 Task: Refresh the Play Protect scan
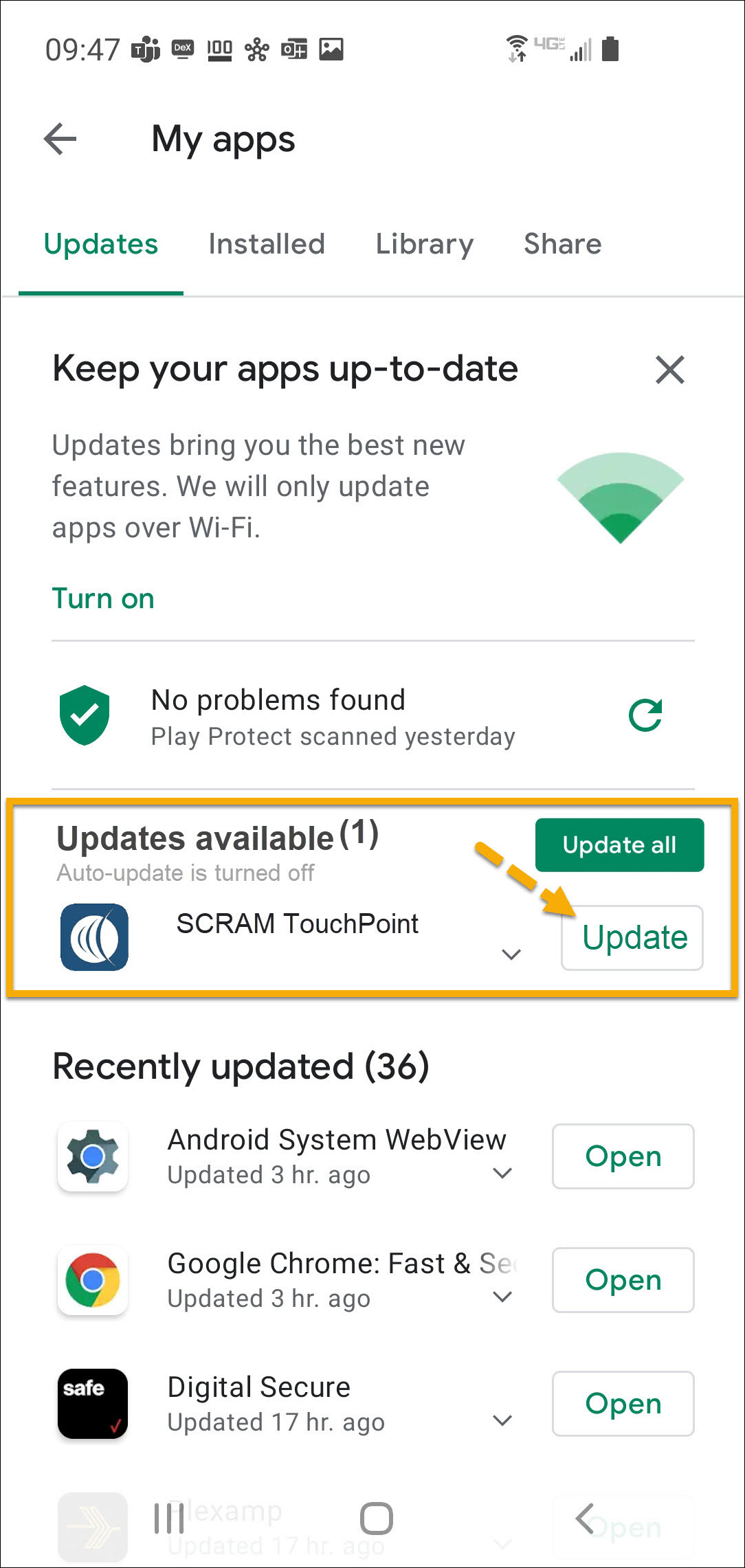[645, 715]
